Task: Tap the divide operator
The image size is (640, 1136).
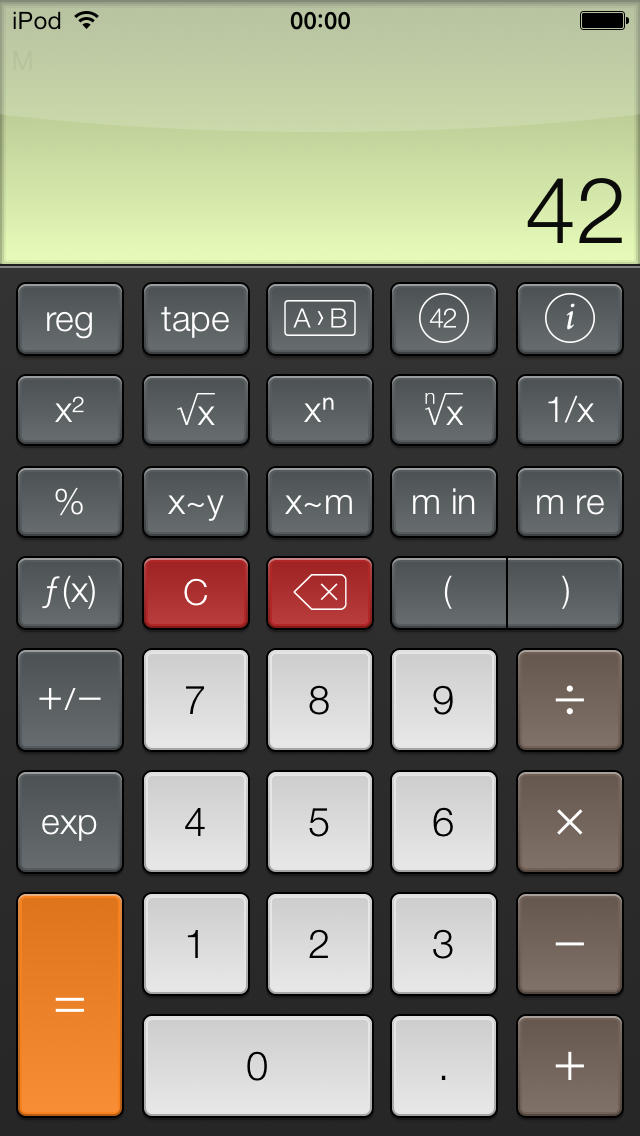Action: 570,700
